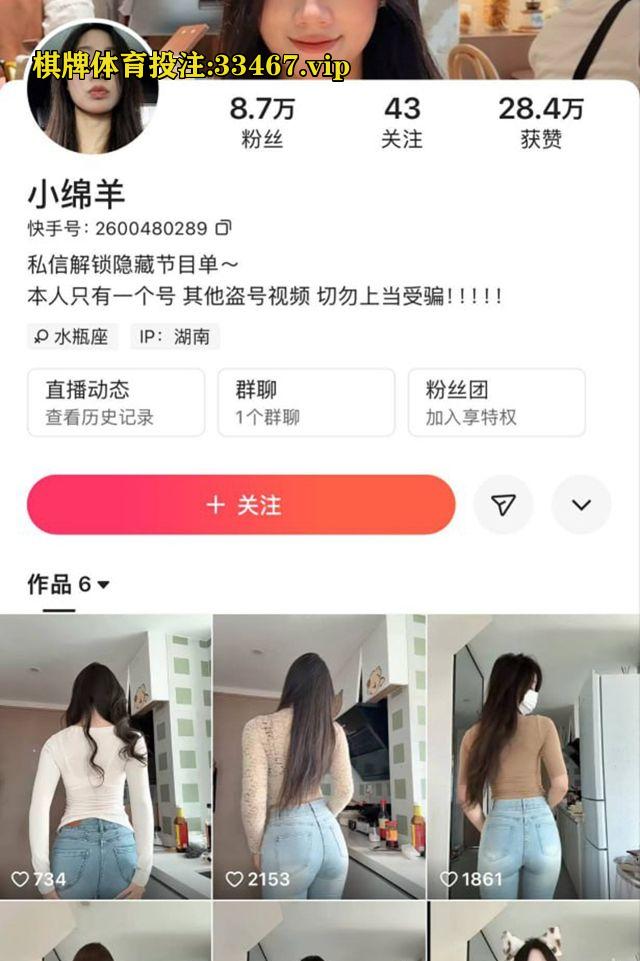Join the 粉丝团 fan club card
640x961 pixels.
pos(496,402)
